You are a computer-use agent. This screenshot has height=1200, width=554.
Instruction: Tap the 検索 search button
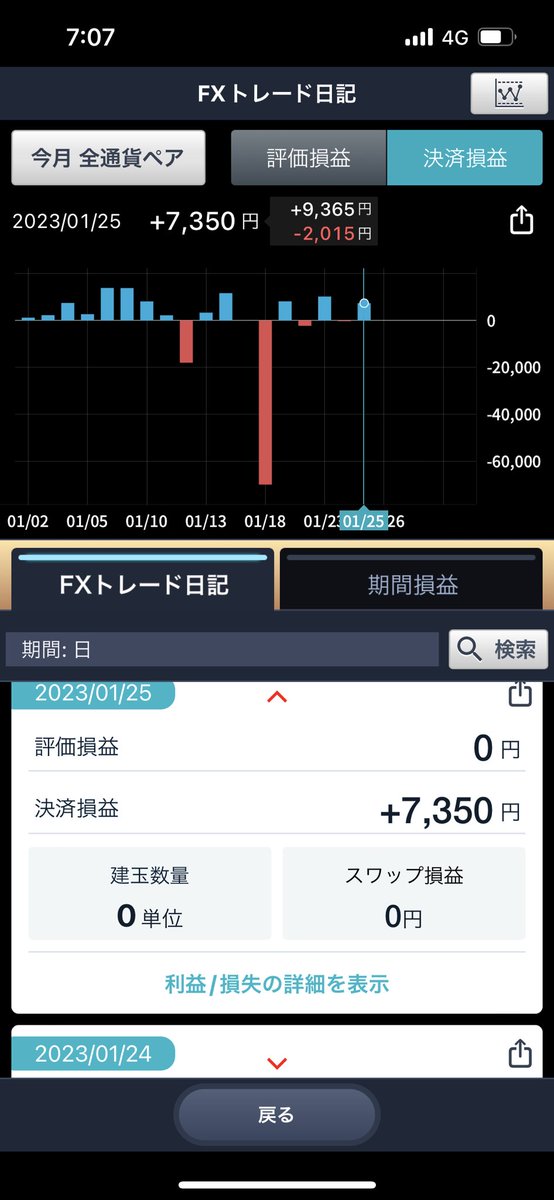click(499, 649)
